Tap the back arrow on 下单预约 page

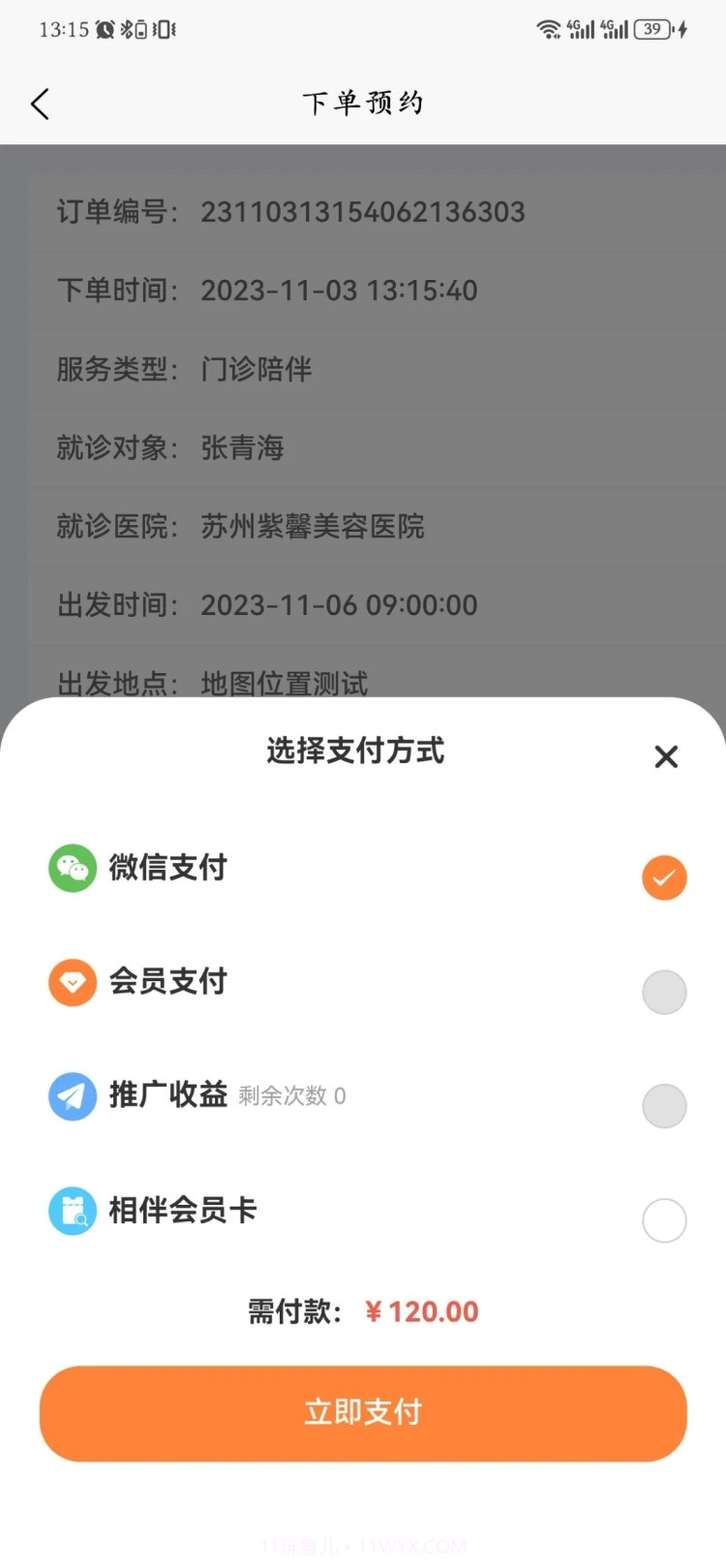[41, 103]
